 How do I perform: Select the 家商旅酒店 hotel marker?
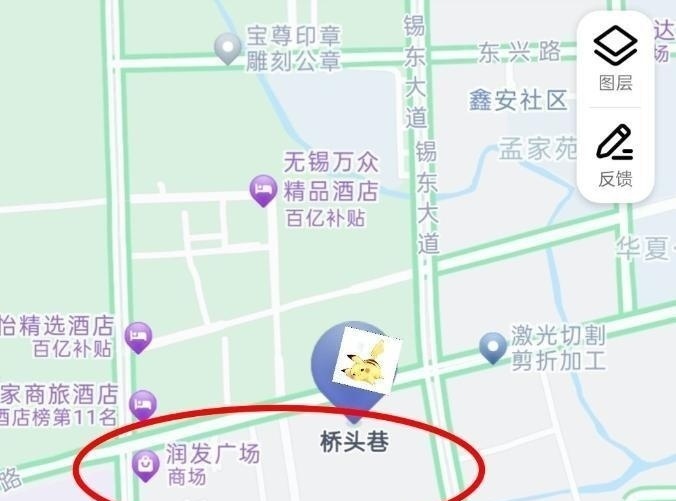point(143,405)
